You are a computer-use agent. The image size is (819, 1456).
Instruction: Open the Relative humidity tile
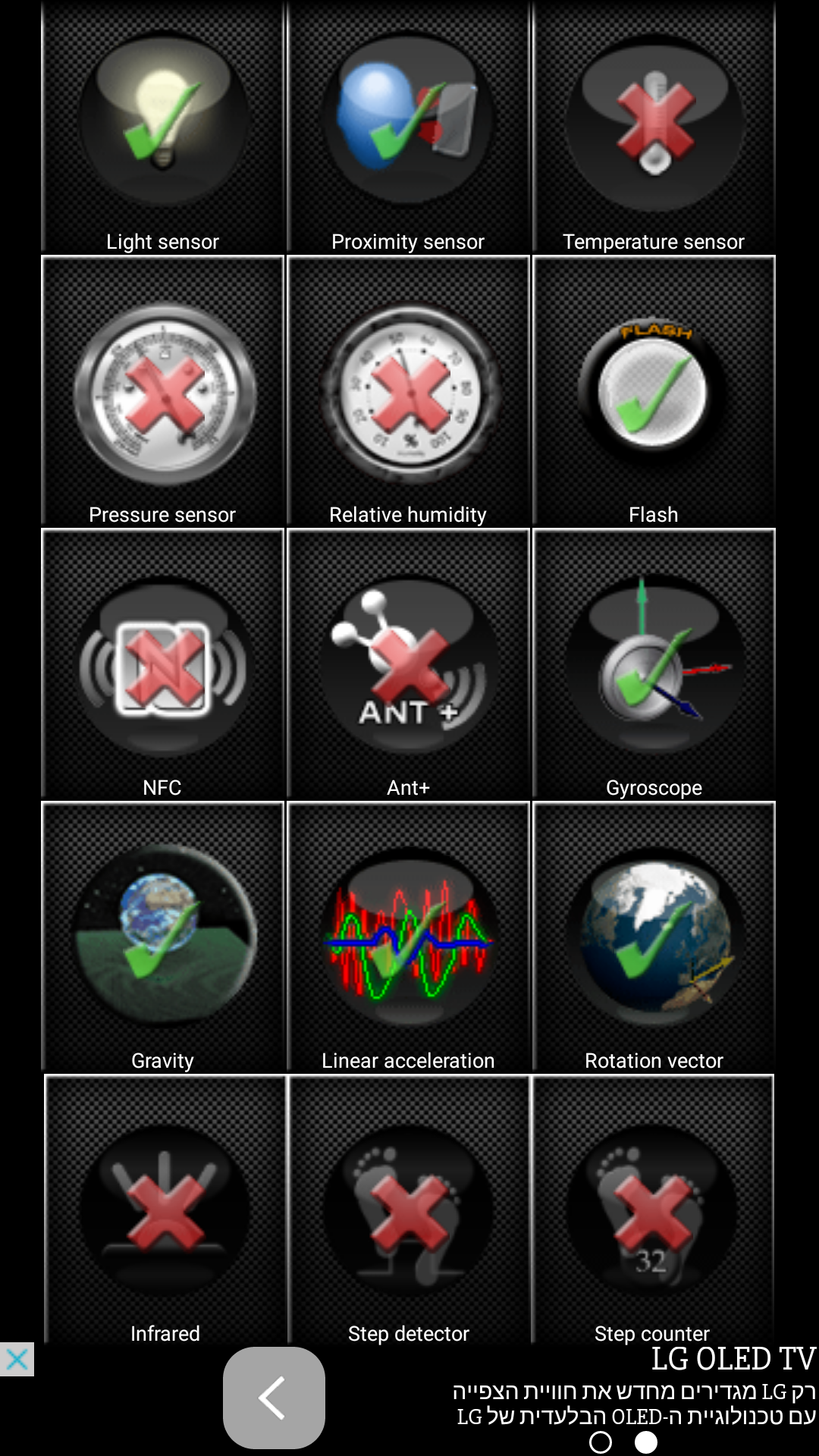coord(408,391)
